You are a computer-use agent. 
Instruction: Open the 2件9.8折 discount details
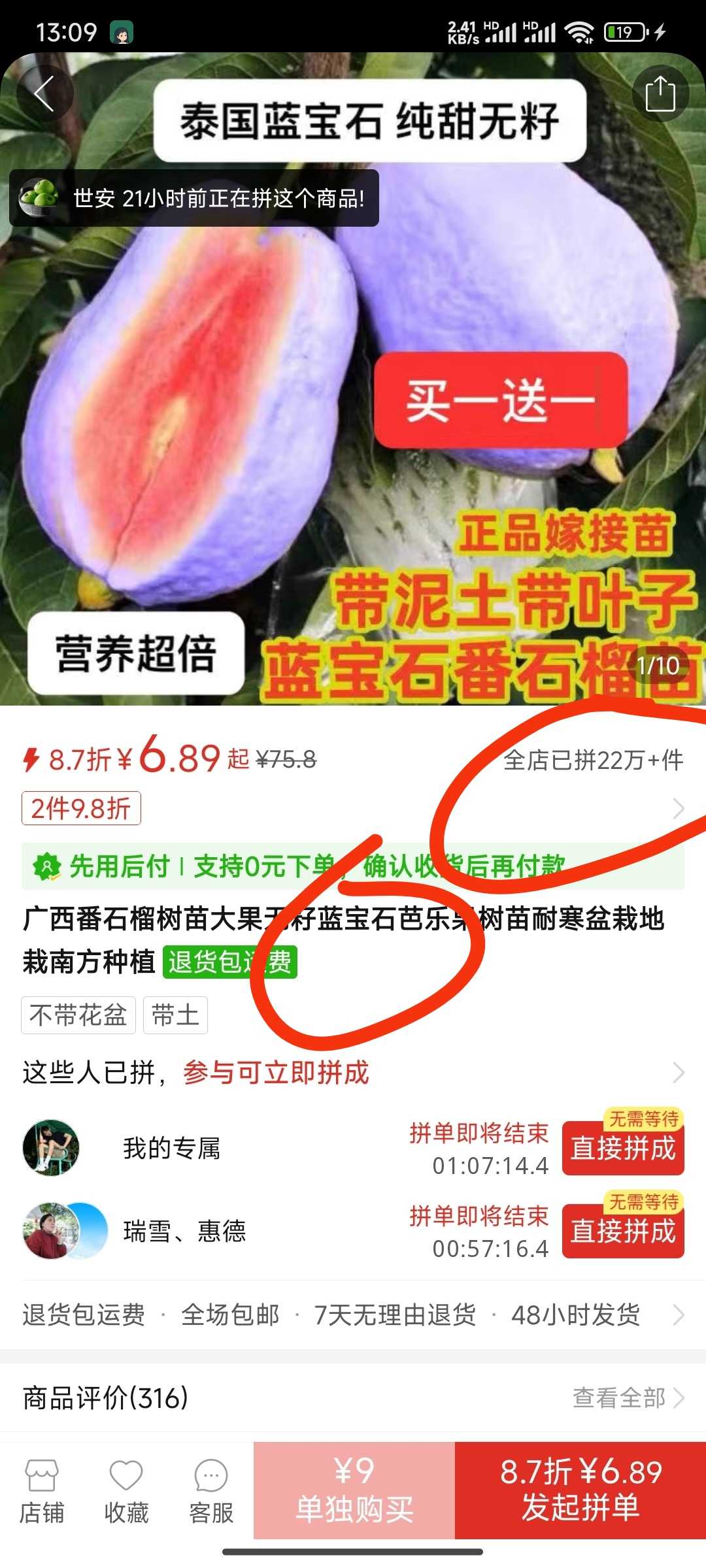point(81,808)
